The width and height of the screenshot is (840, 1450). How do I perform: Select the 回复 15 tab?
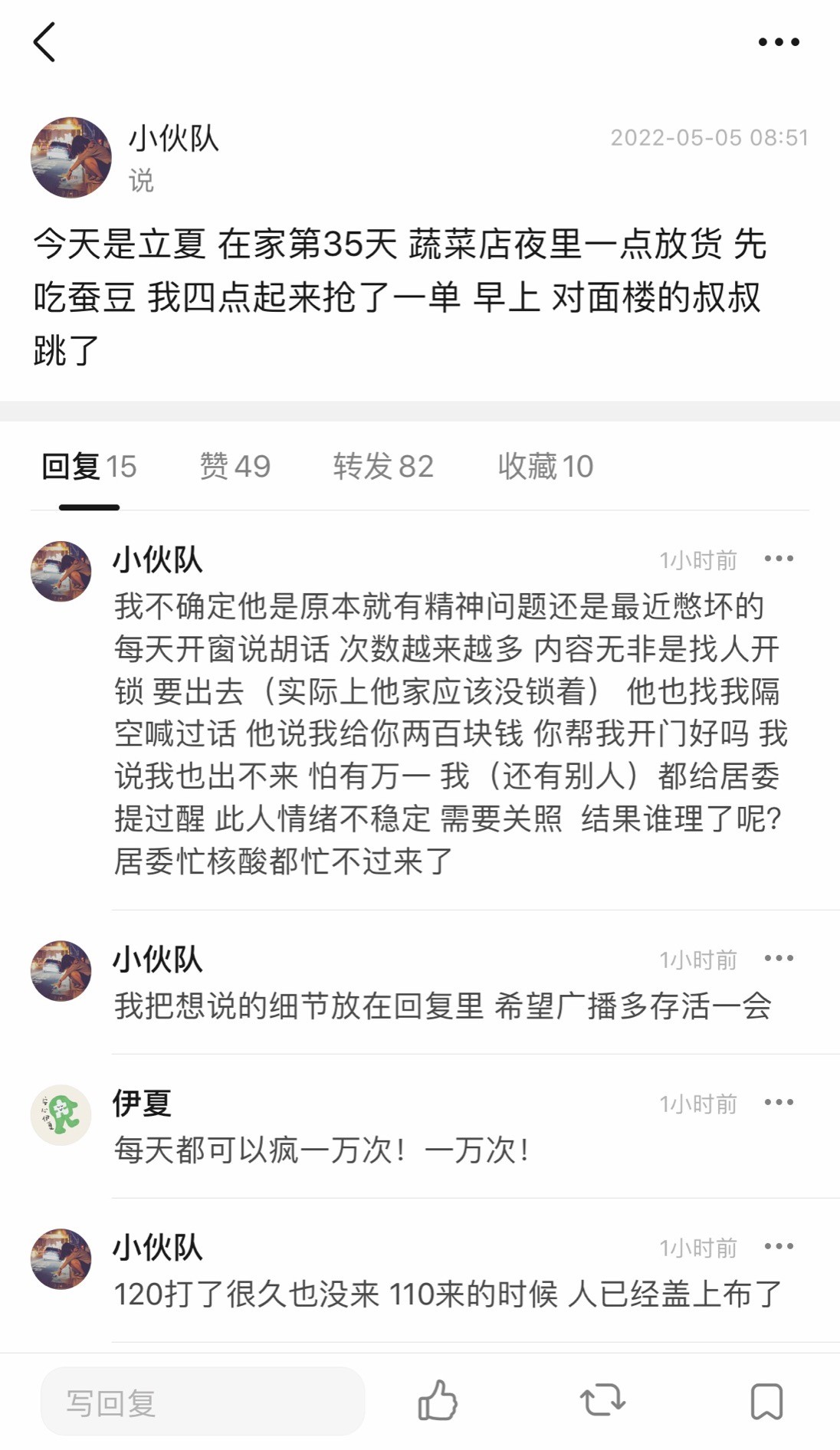click(x=89, y=466)
